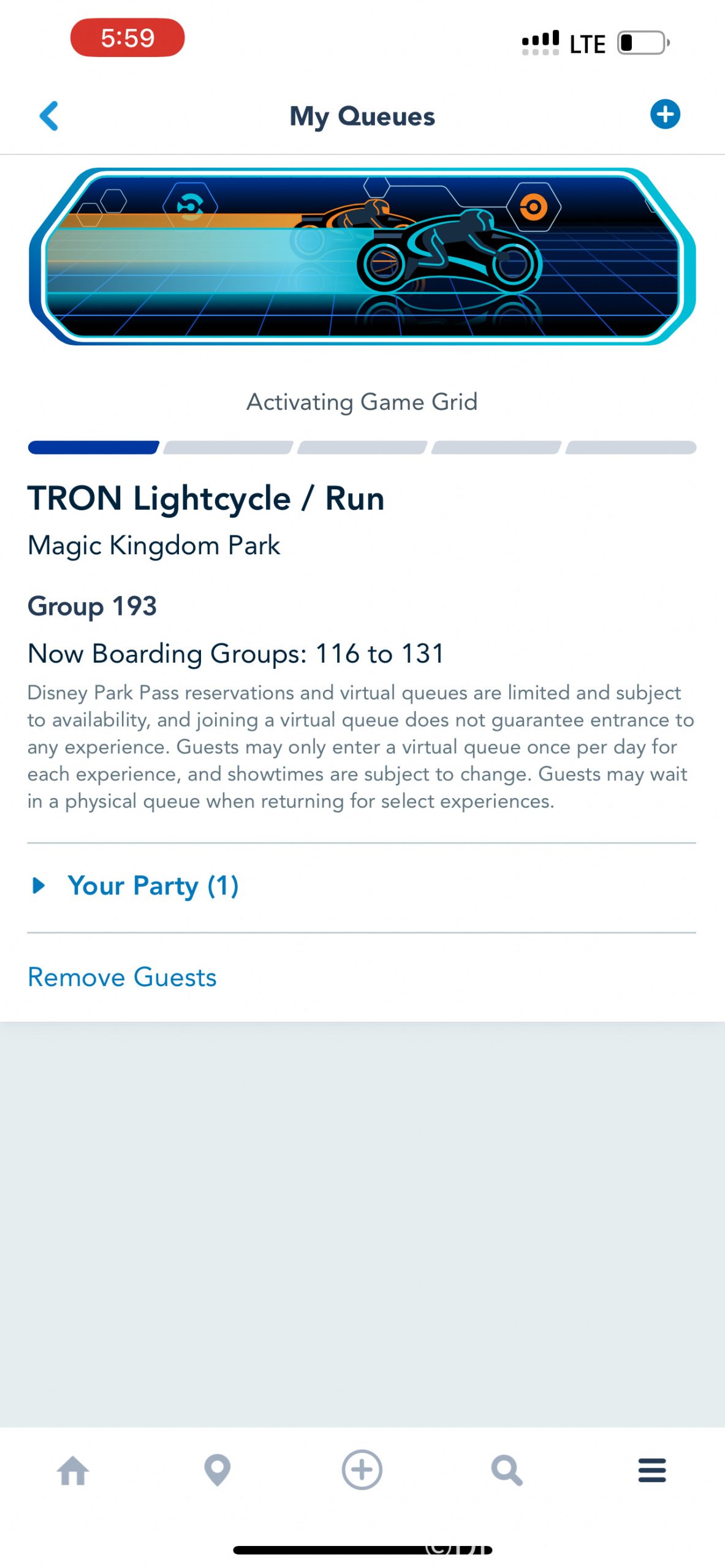
Task: Tap the plus icon beside My Queues
Action: [665, 115]
